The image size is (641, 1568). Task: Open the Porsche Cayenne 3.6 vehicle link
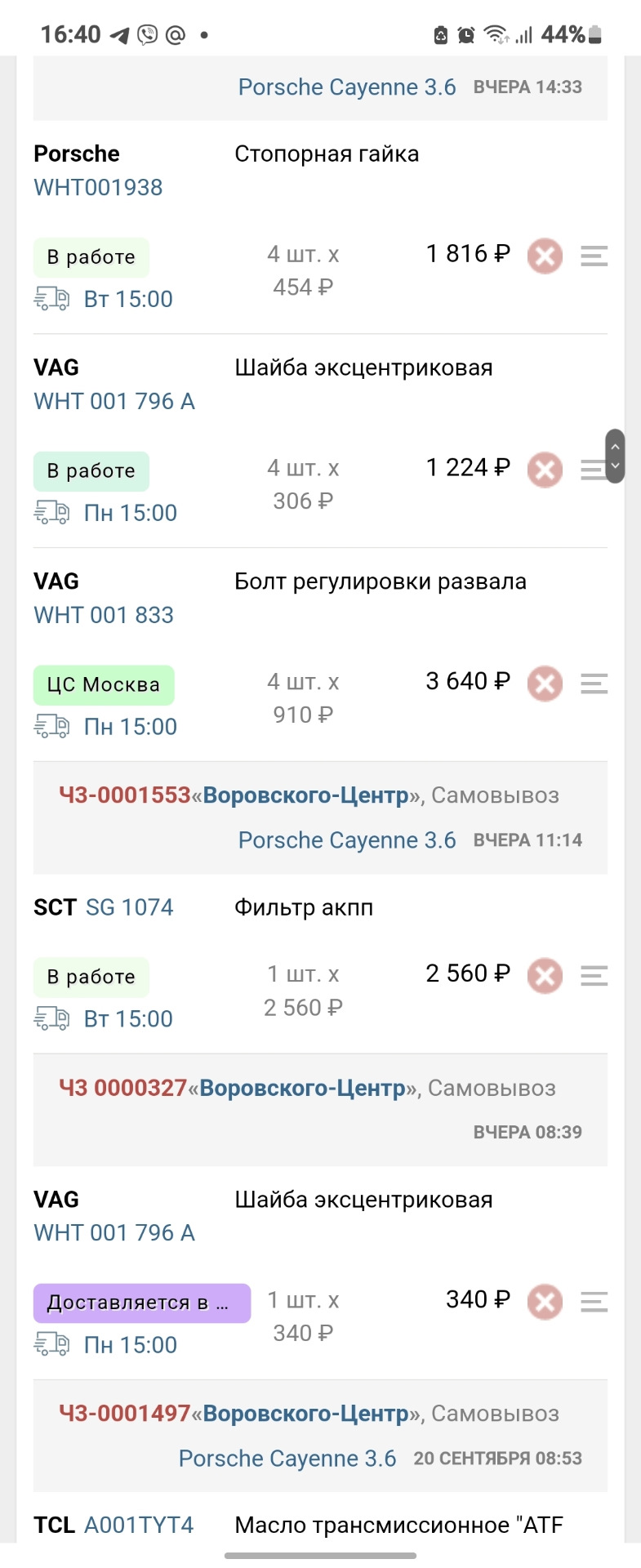pos(346,87)
